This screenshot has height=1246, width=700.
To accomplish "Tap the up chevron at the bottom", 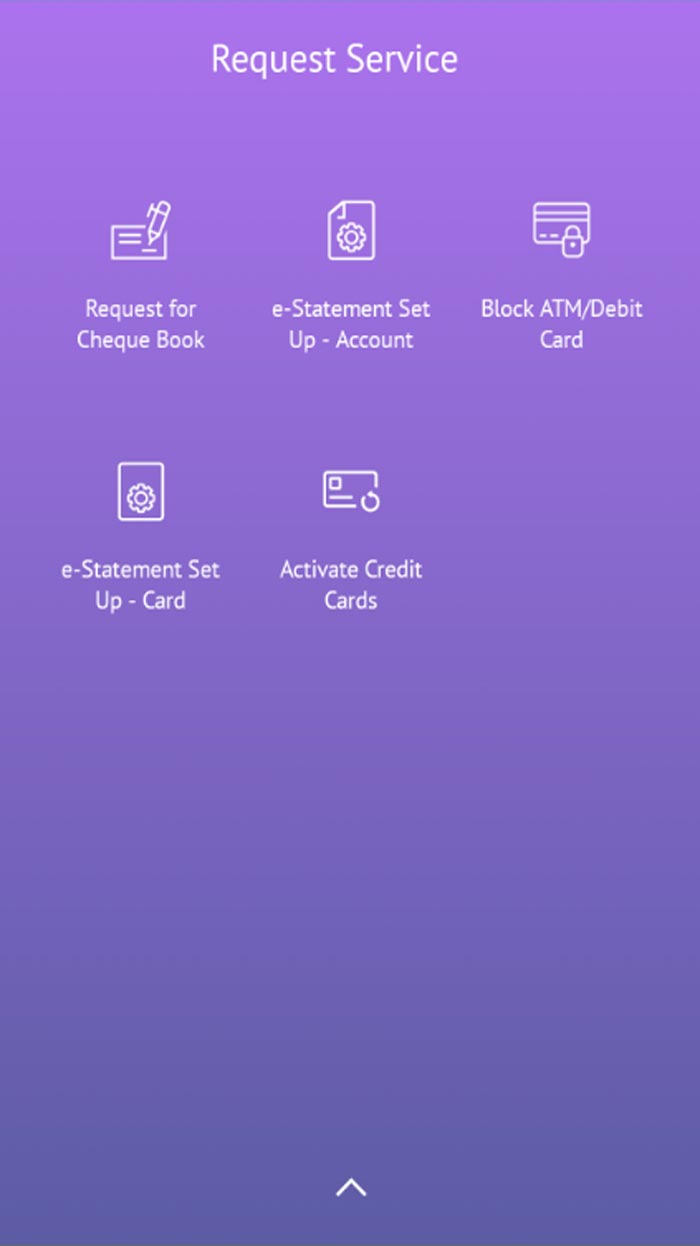I will pos(351,1188).
